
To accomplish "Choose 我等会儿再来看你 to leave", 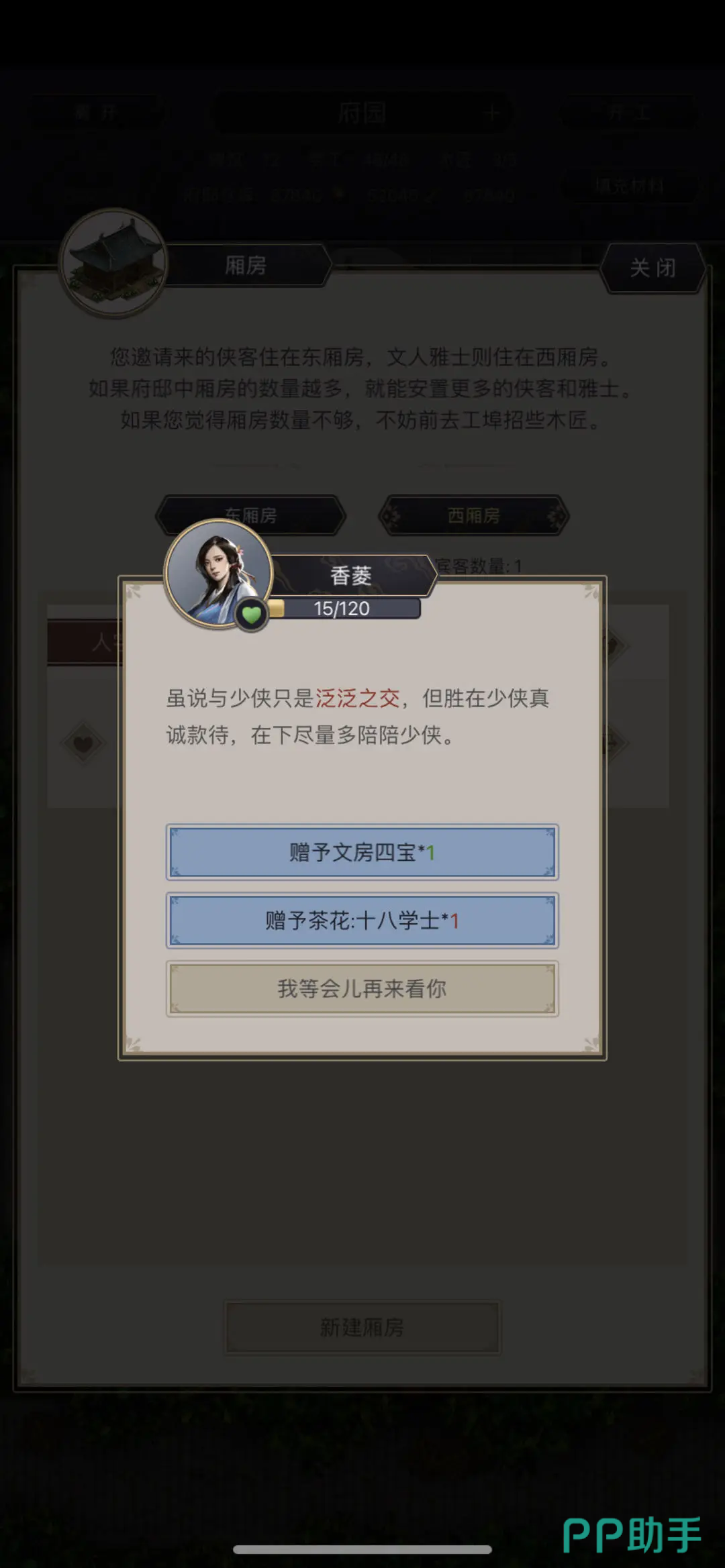I will click(x=362, y=989).
